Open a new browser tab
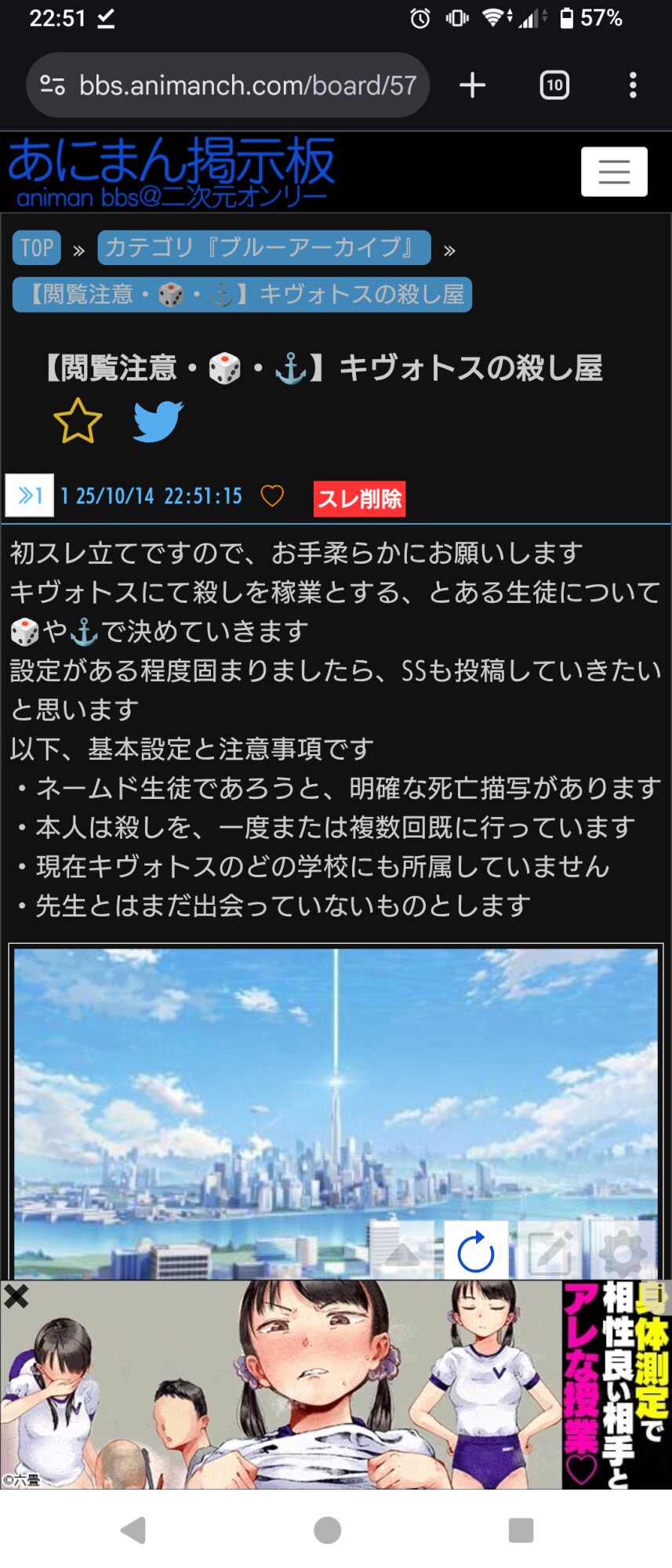The height and width of the screenshot is (1568, 672). [x=472, y=85]
